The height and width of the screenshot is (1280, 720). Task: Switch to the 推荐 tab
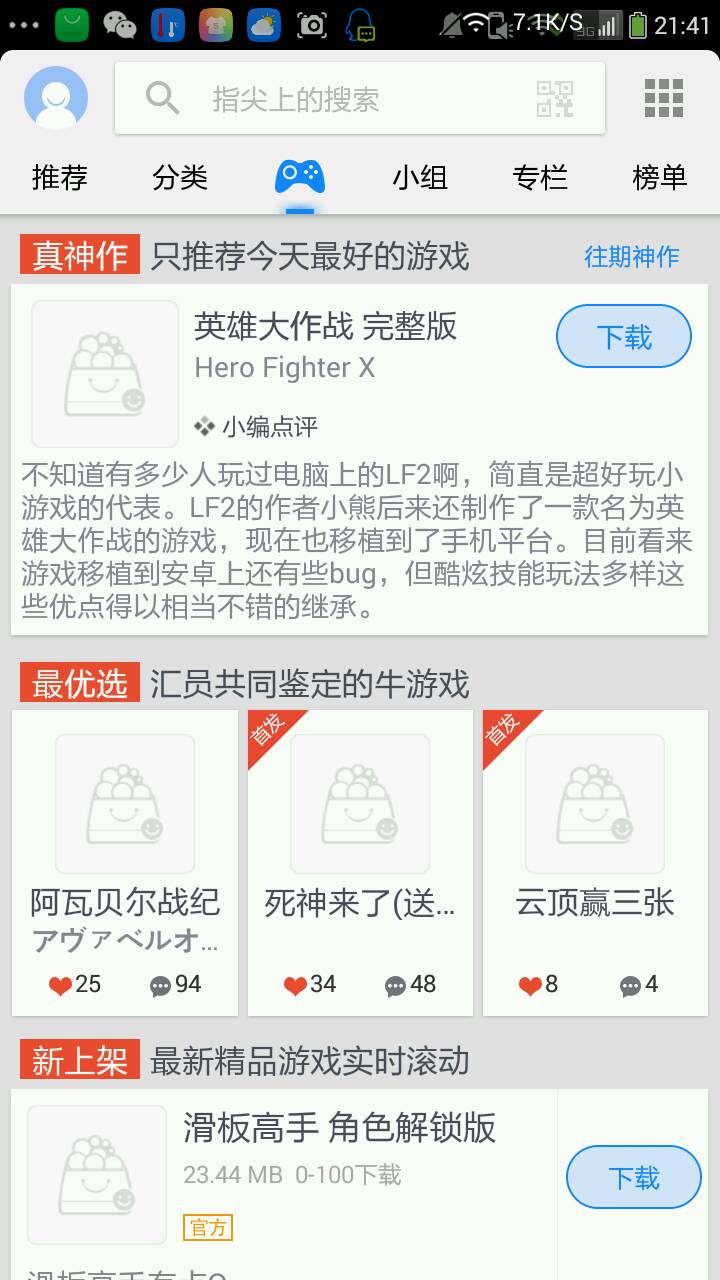pos(60,178)
